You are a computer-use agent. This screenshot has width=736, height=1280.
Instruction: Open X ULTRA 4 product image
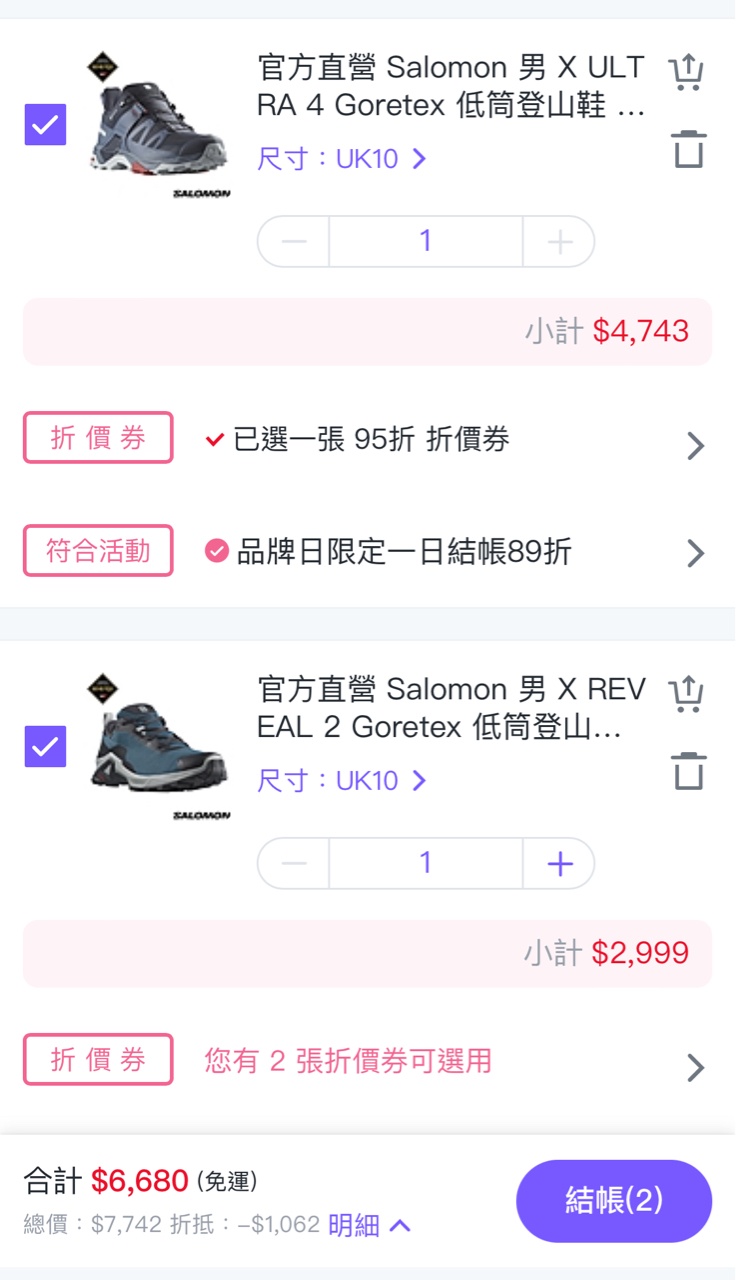(x=159, y=125)
